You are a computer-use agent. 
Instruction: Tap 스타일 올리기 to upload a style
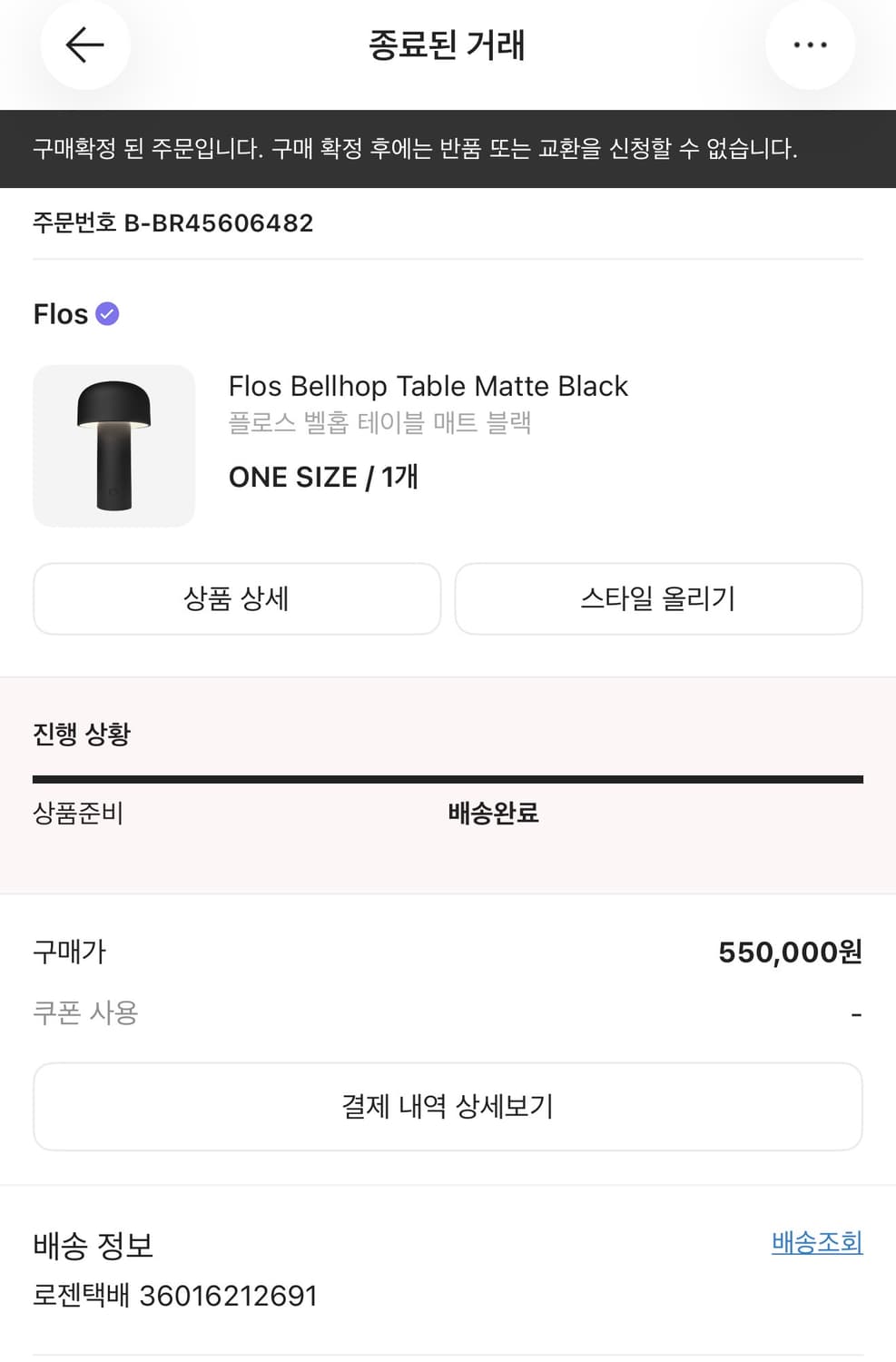659,598
